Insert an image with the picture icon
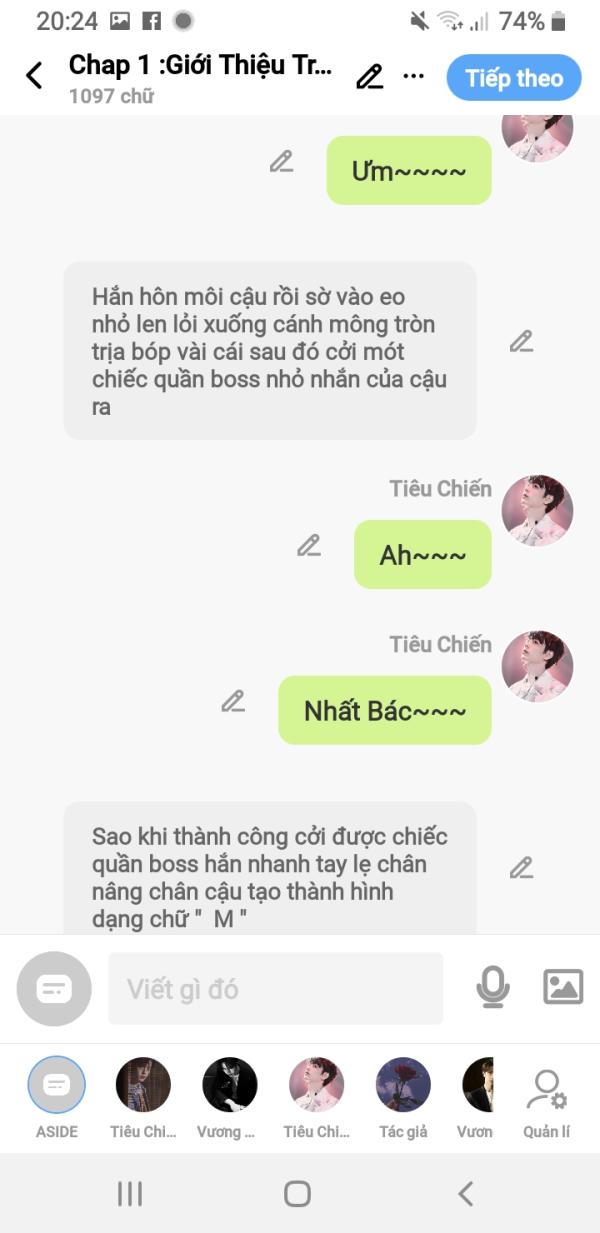 point(563,987)
